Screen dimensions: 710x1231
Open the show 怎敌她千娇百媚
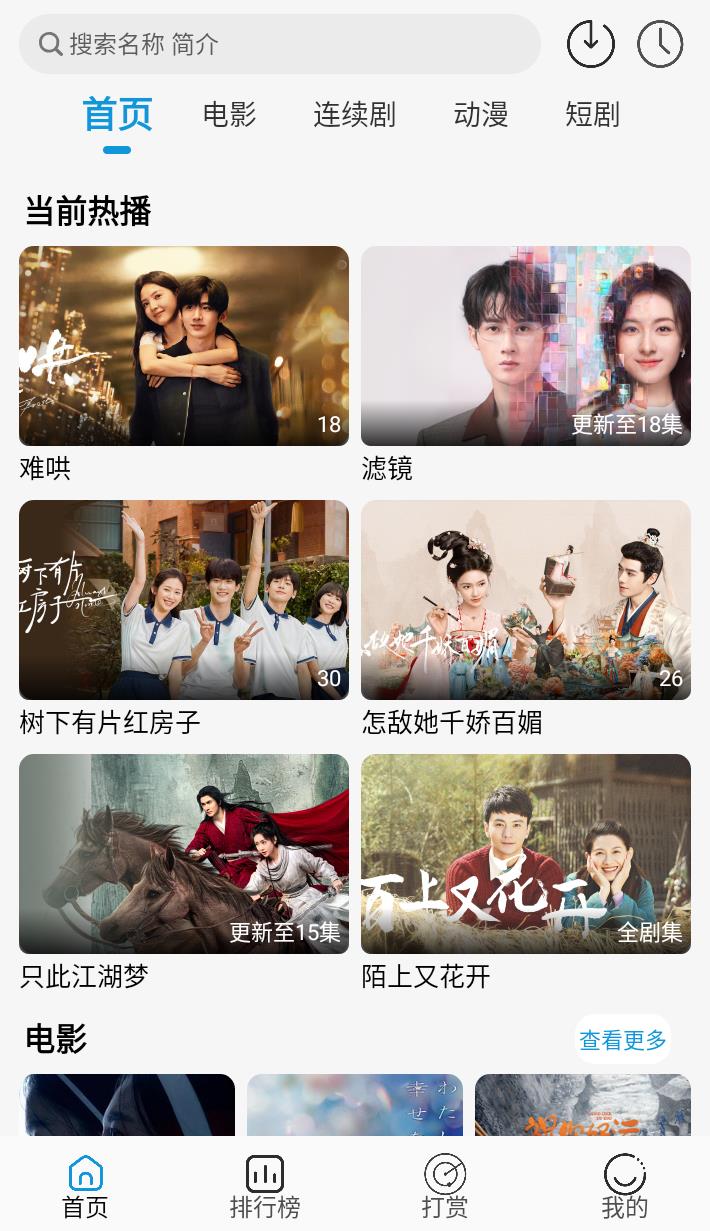(526, 600)
